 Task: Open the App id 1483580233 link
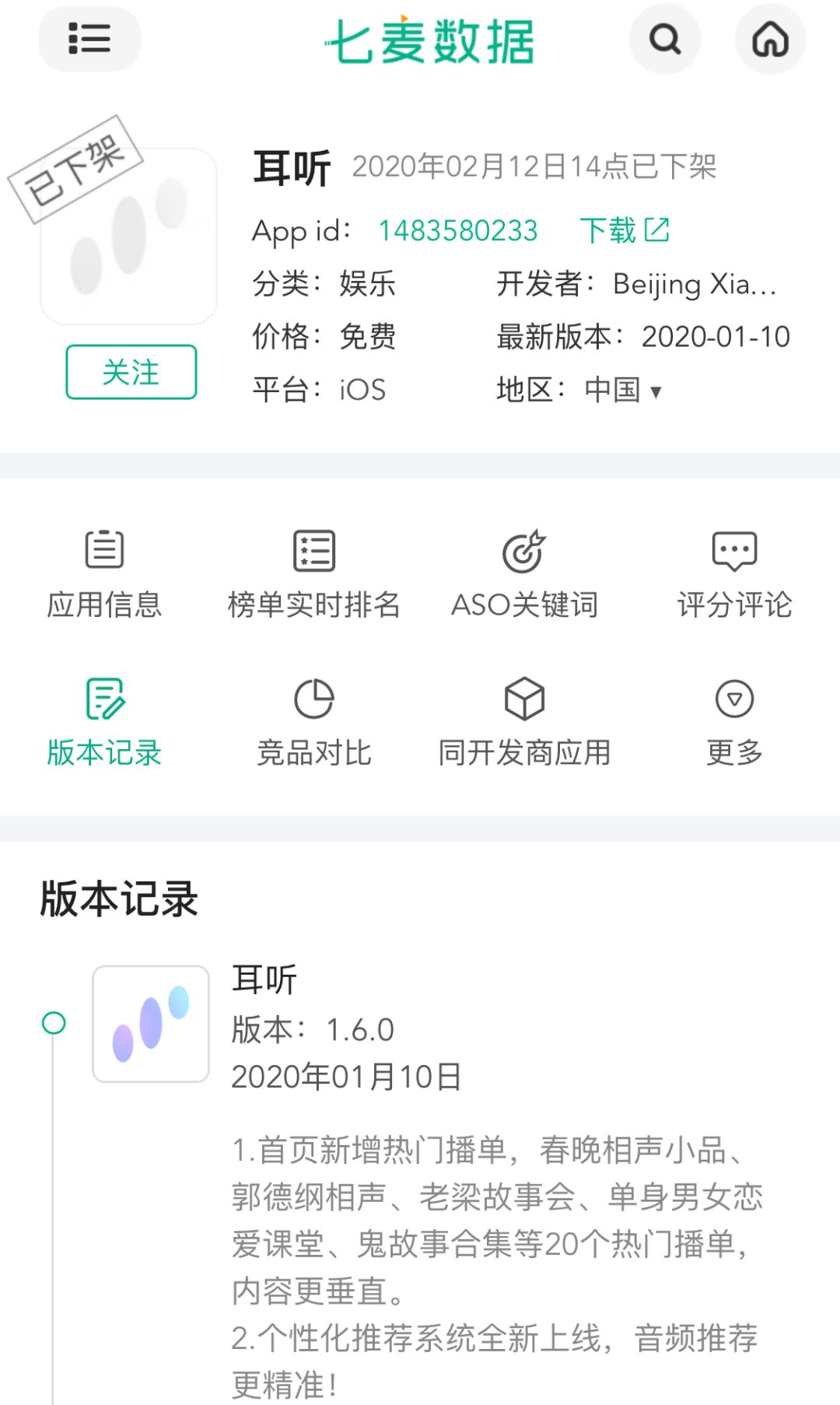click(457, 231)
